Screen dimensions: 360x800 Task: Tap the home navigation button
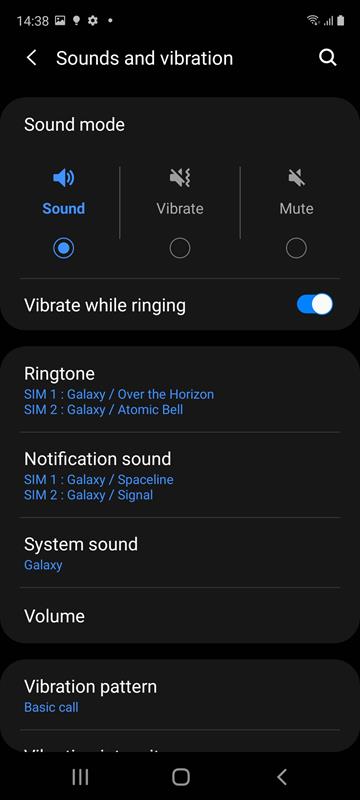(181, 777)
